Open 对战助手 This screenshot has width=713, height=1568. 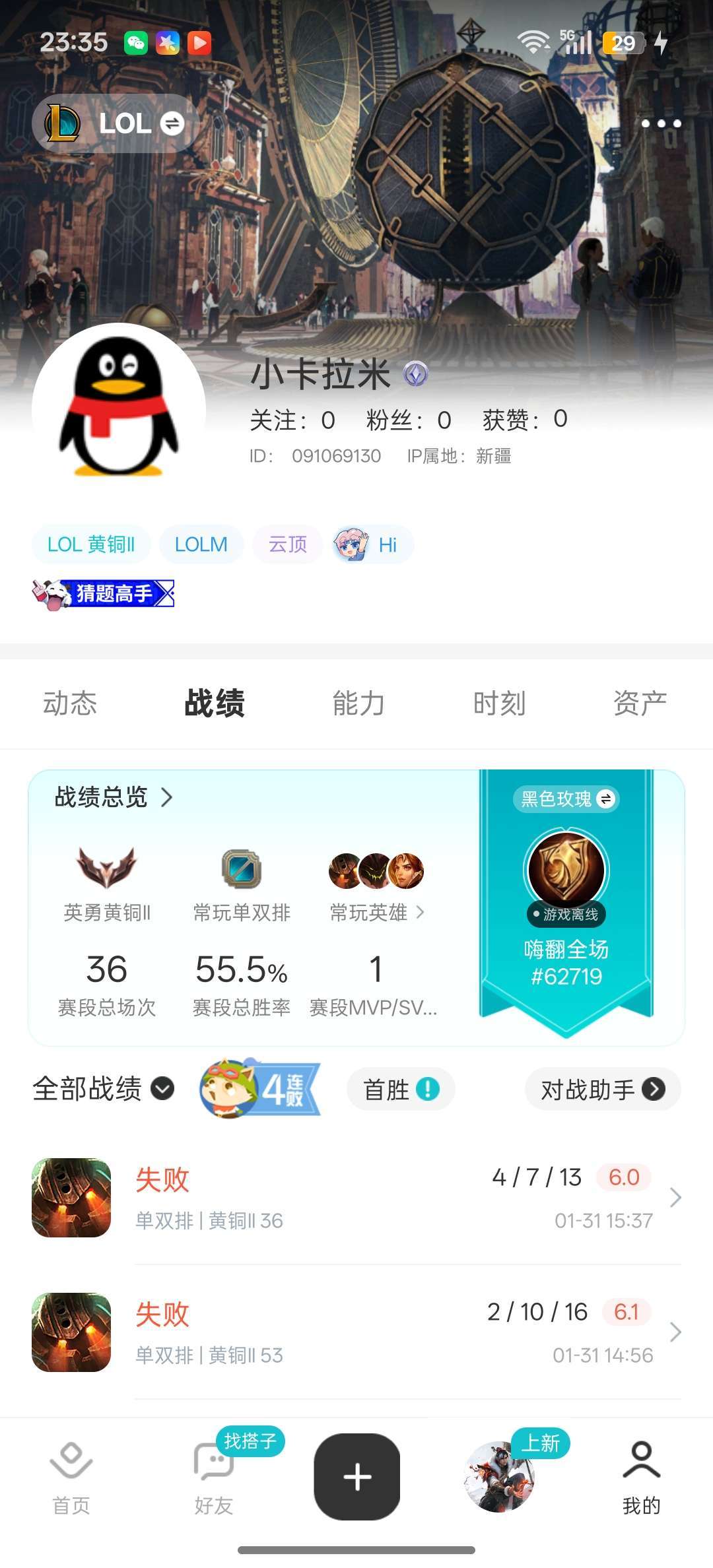602,1089
